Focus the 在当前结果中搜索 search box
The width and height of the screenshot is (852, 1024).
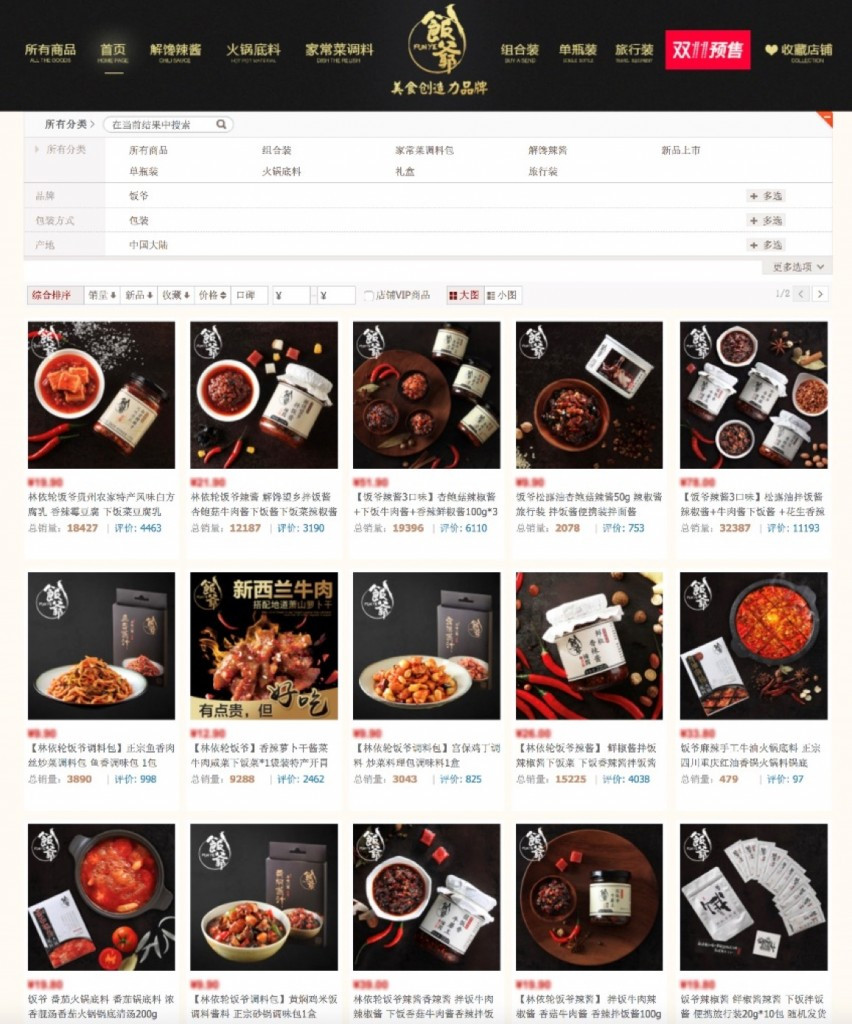click(x=165, y=125)
